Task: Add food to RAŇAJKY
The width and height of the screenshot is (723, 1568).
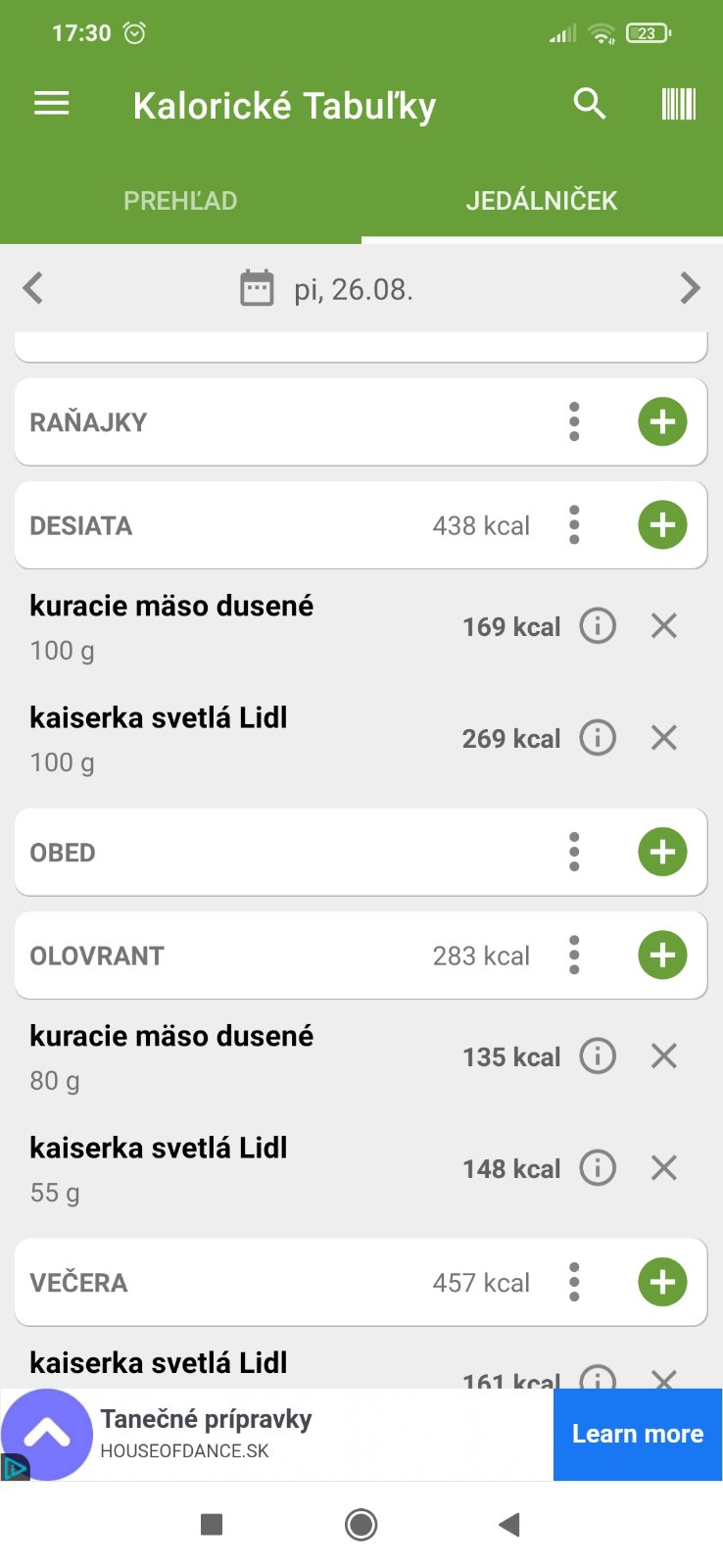Action: [x=662, y=422]
